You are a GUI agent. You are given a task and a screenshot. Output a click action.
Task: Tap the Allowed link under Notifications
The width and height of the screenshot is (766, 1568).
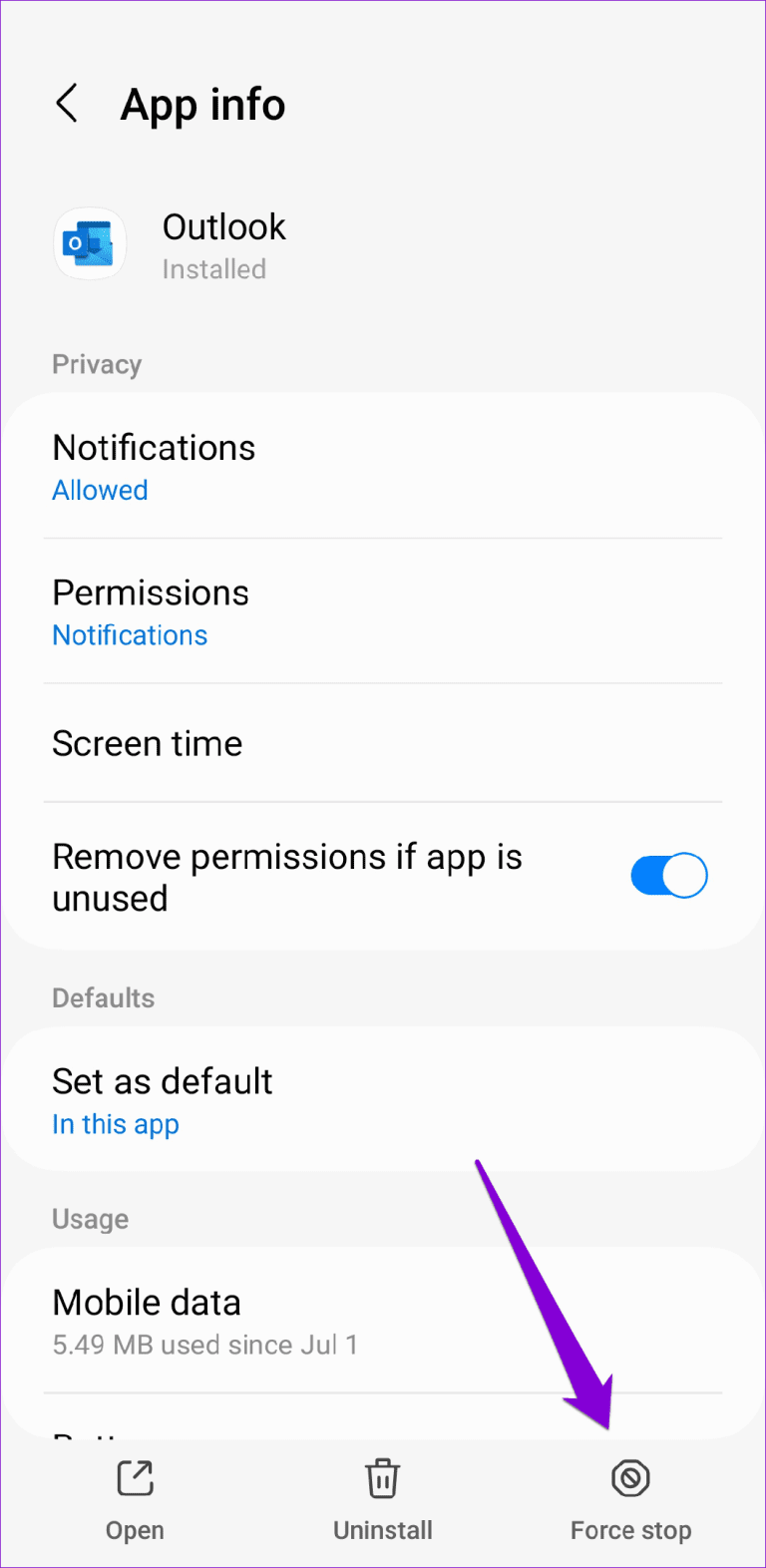coord(100,490)
